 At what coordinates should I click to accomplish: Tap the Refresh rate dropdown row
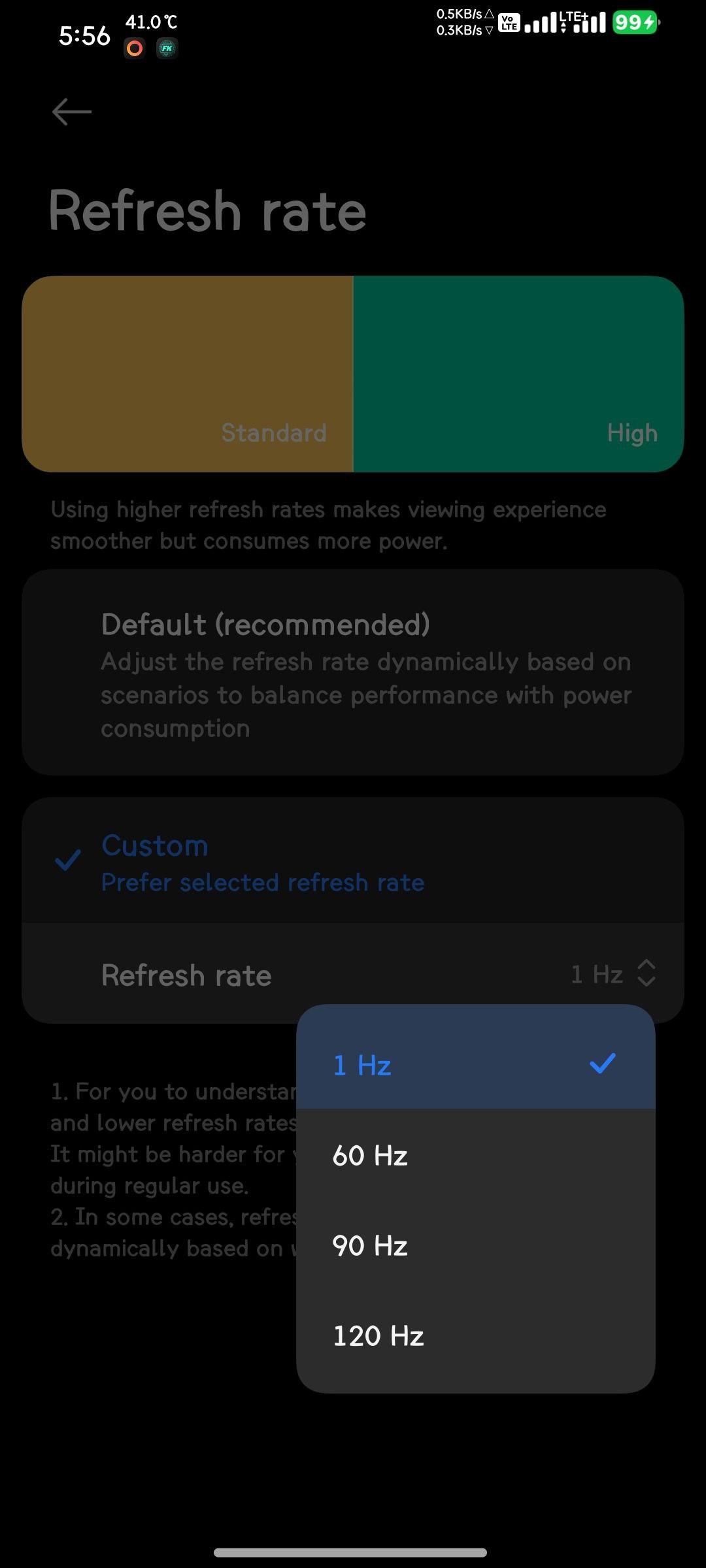pyautogui.click(x=353, y=974)
